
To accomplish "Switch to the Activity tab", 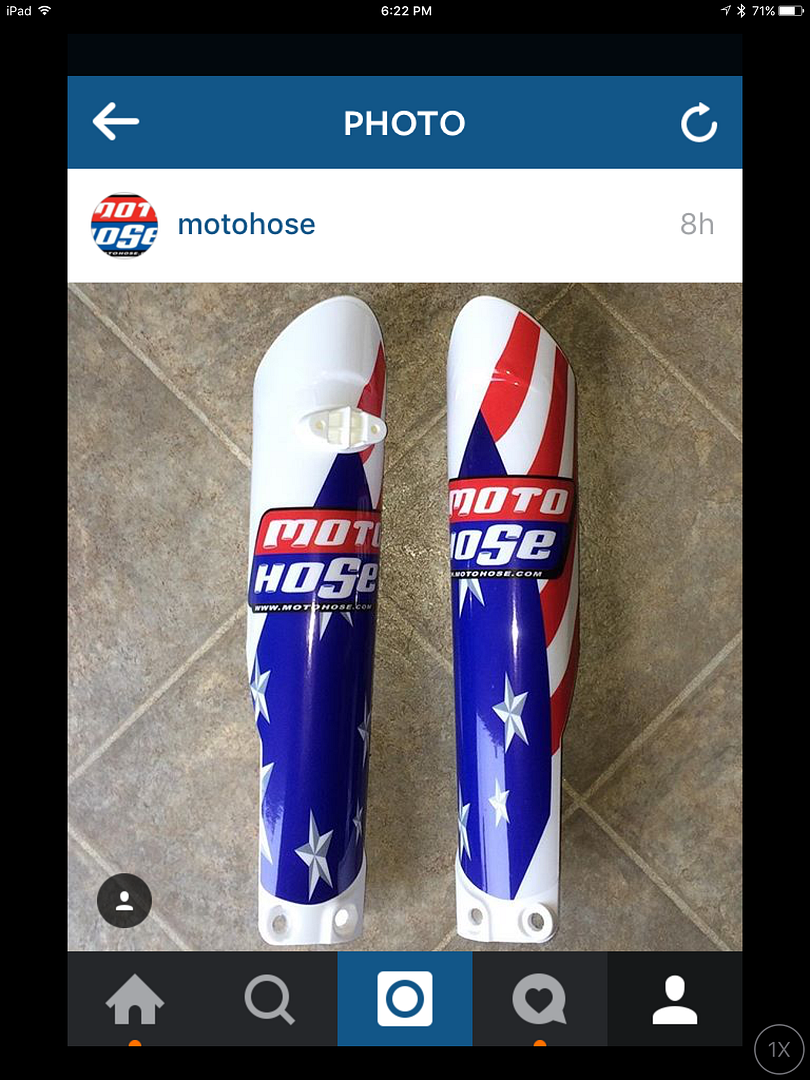I will tap(540, 999).
